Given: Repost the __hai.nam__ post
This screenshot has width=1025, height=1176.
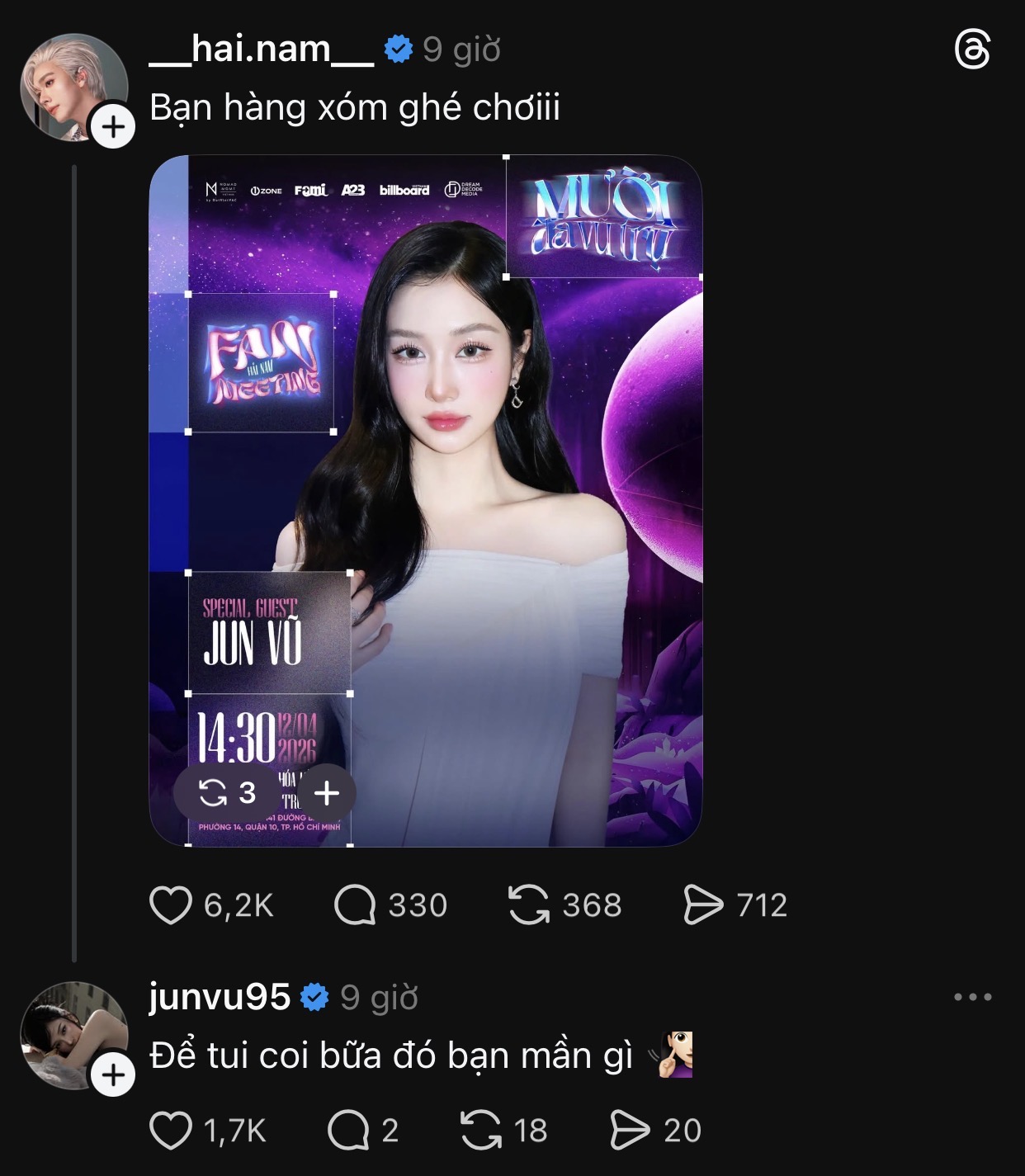Looking at the screenshot, I should tap(529, 904).
